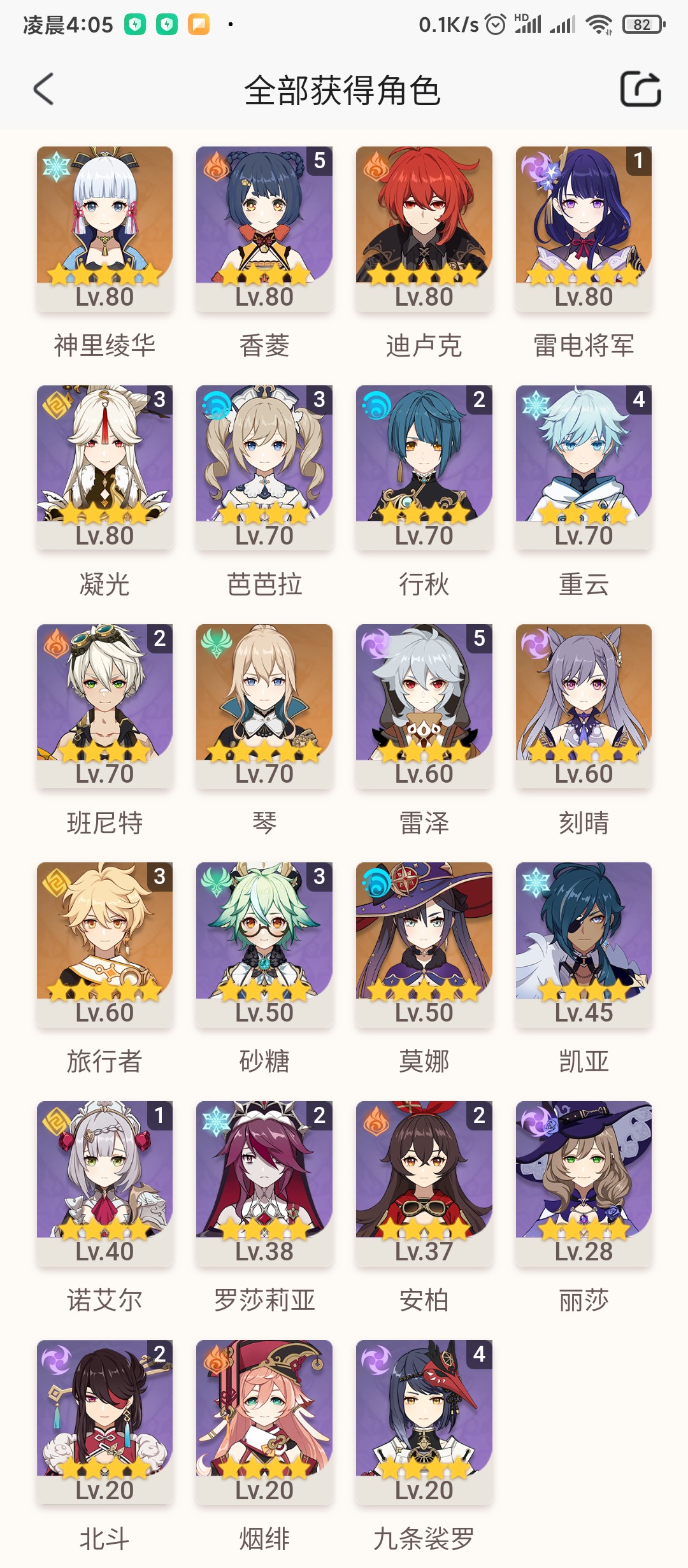Viewport: 688px width, 1568px height.
Task: Open 刻晴 character card
Action: 584,707
